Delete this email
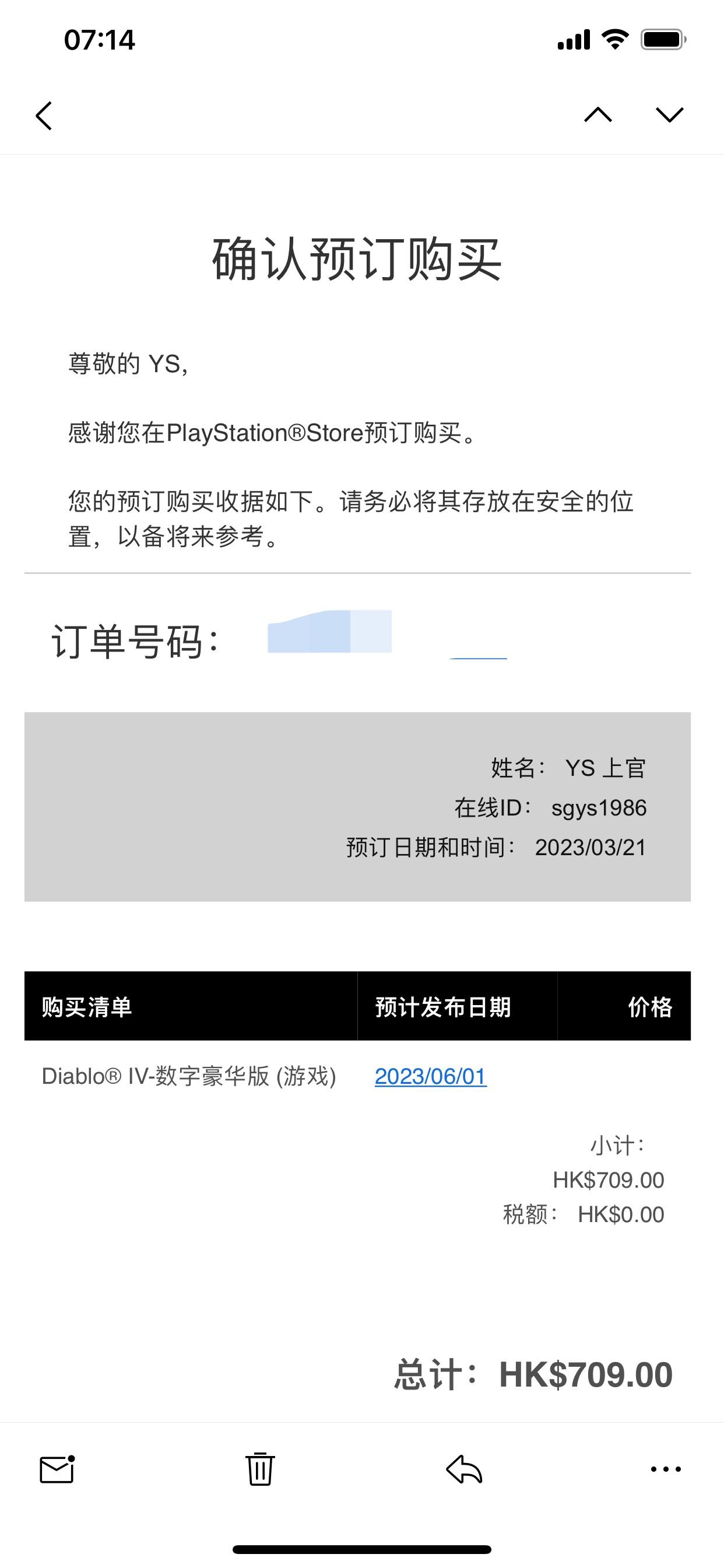Viewport: 724px width, 1568px height. [260, 1469]
